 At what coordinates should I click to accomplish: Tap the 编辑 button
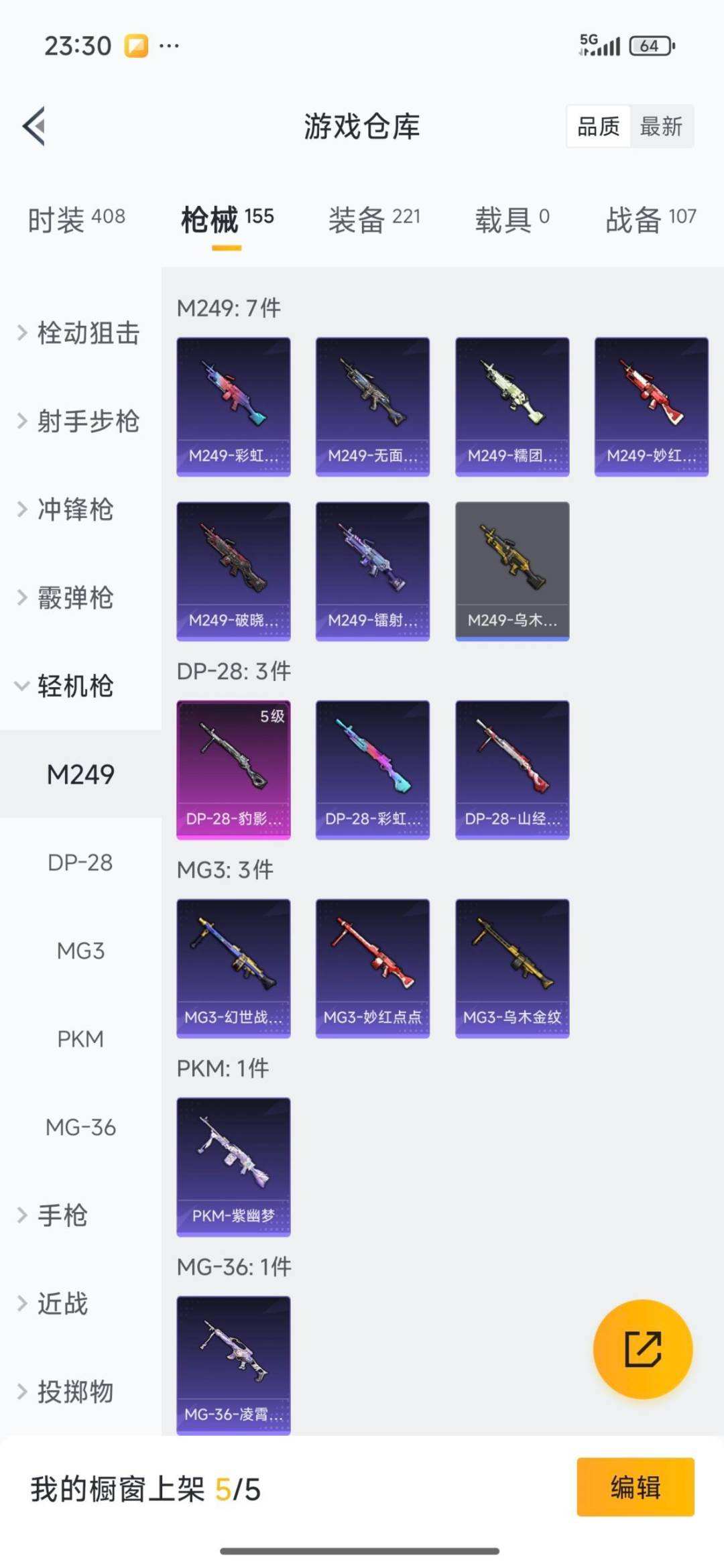pos(635,1487)
